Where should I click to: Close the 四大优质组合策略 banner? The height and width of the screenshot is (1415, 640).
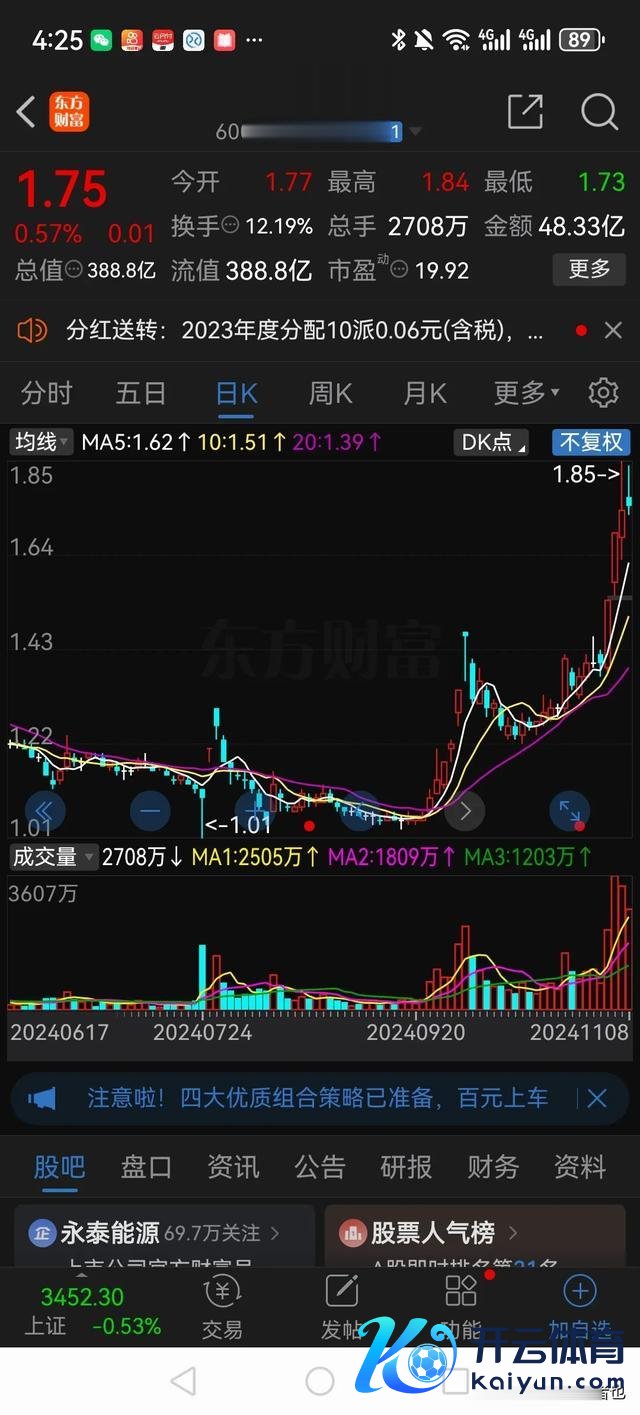(597, 1099)
